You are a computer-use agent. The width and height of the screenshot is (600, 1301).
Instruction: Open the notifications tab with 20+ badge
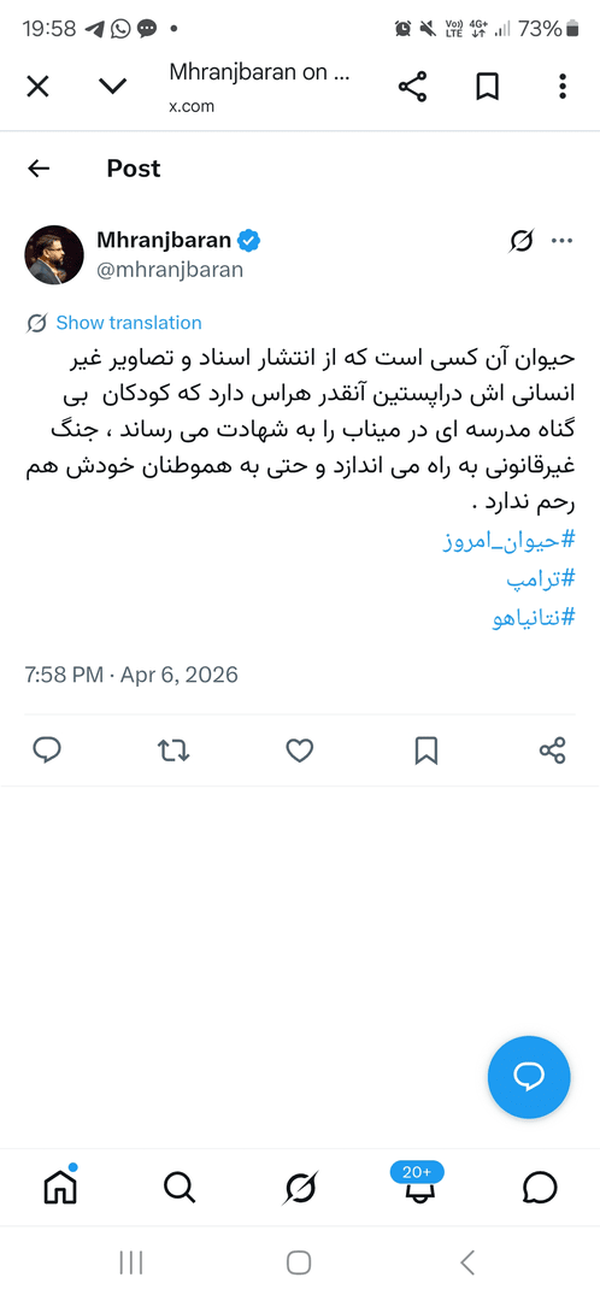tap(418, 1186)
